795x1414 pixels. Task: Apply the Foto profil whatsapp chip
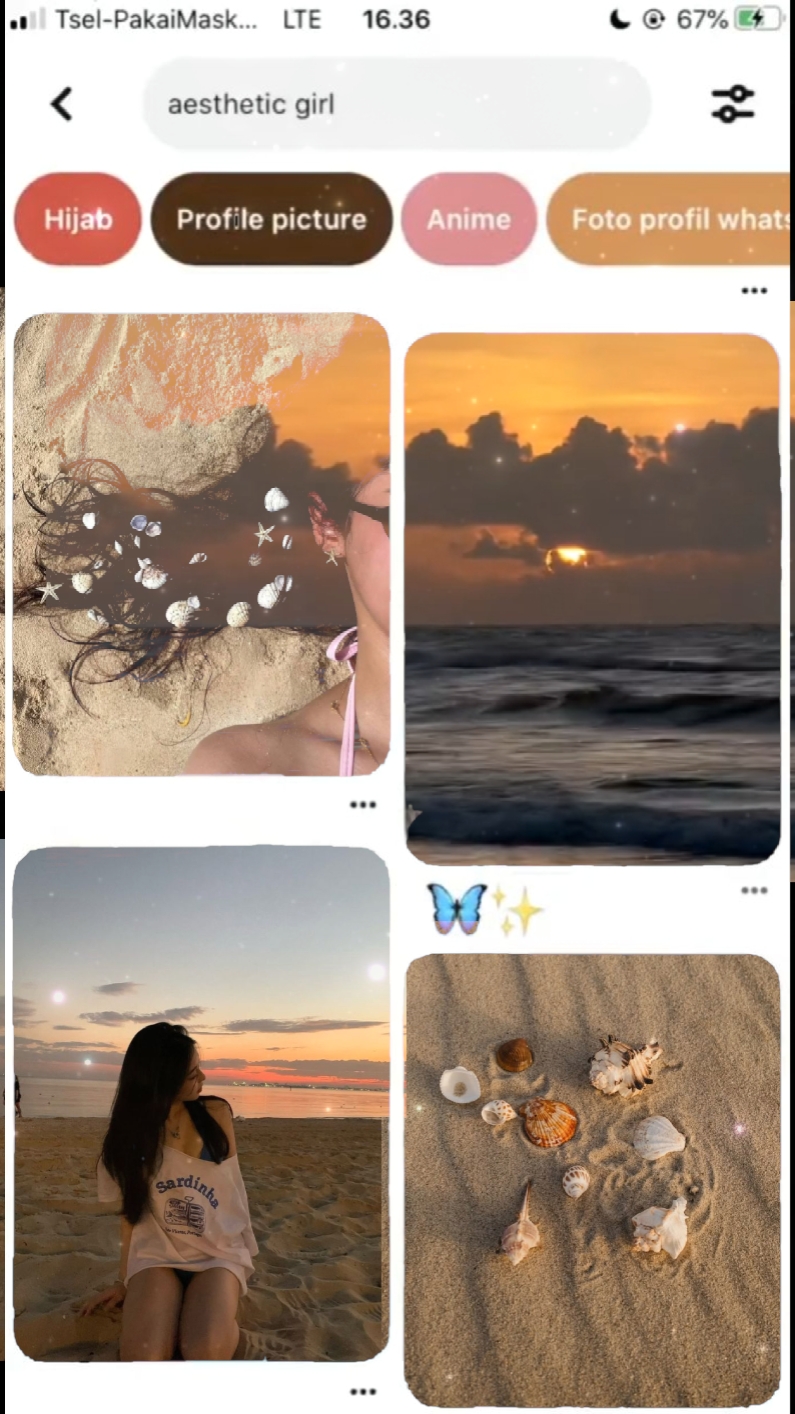click(670, 219)
